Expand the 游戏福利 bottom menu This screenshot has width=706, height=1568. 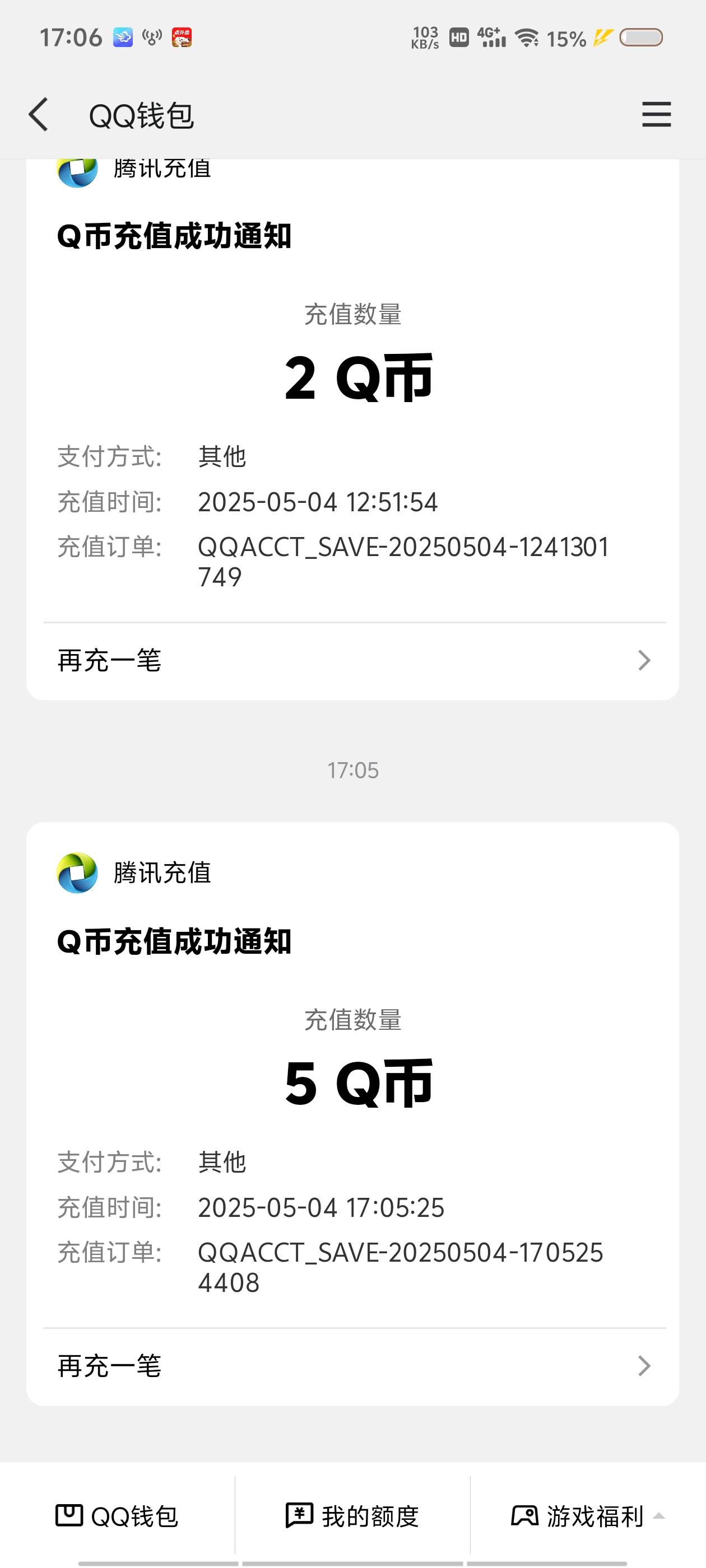click(588, 1516)
